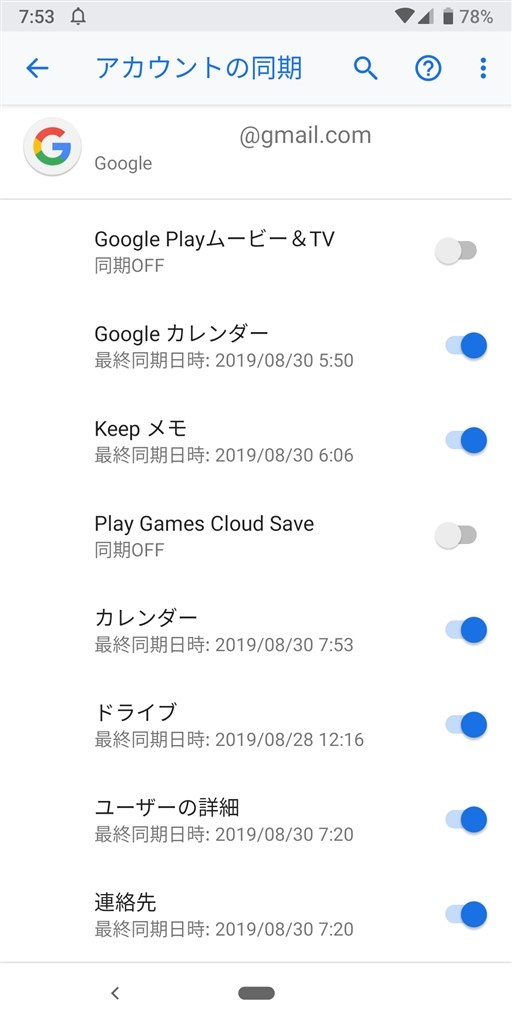Tap the home pill button
512x1024 pixels.
click(256, 993)
